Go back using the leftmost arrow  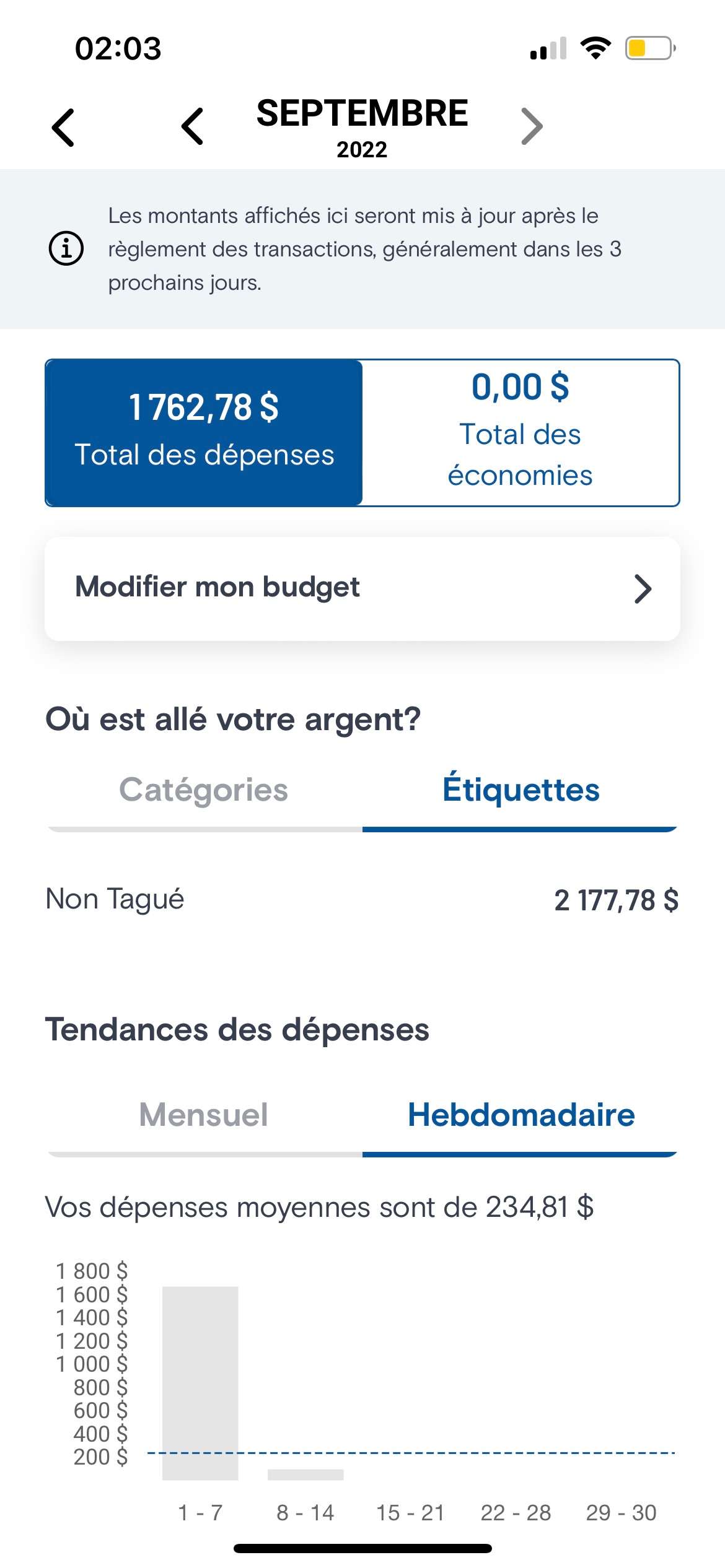[x=63, y=128]
